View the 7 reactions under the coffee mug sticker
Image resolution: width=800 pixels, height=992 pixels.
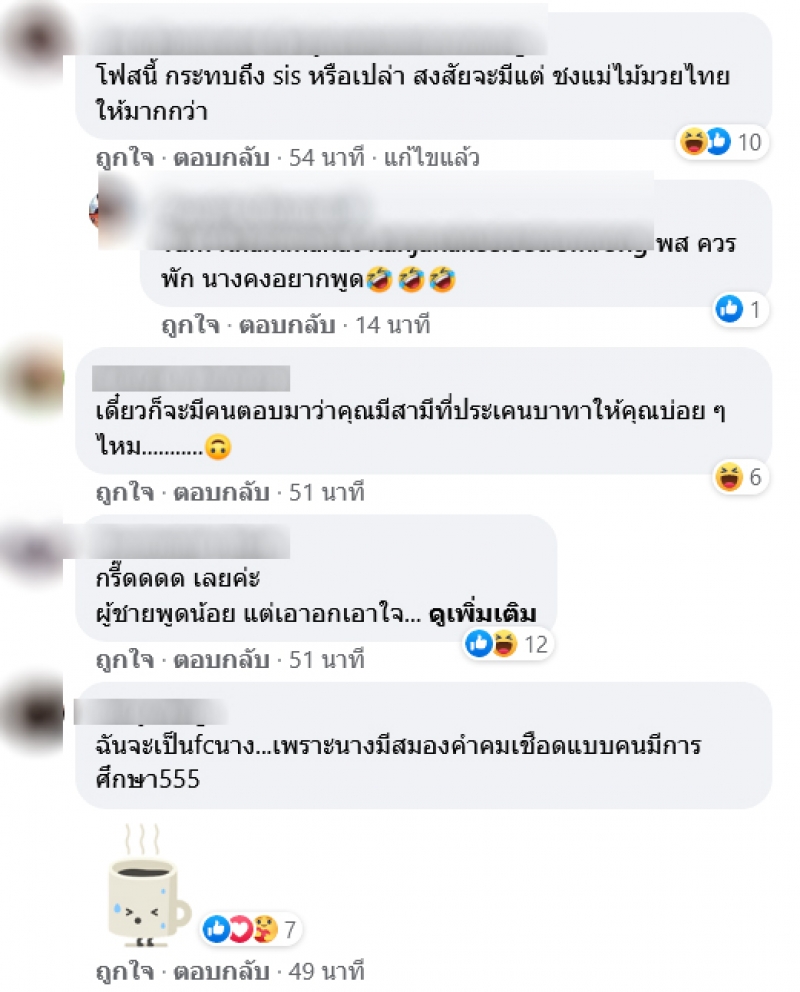[x=251, y=930]
